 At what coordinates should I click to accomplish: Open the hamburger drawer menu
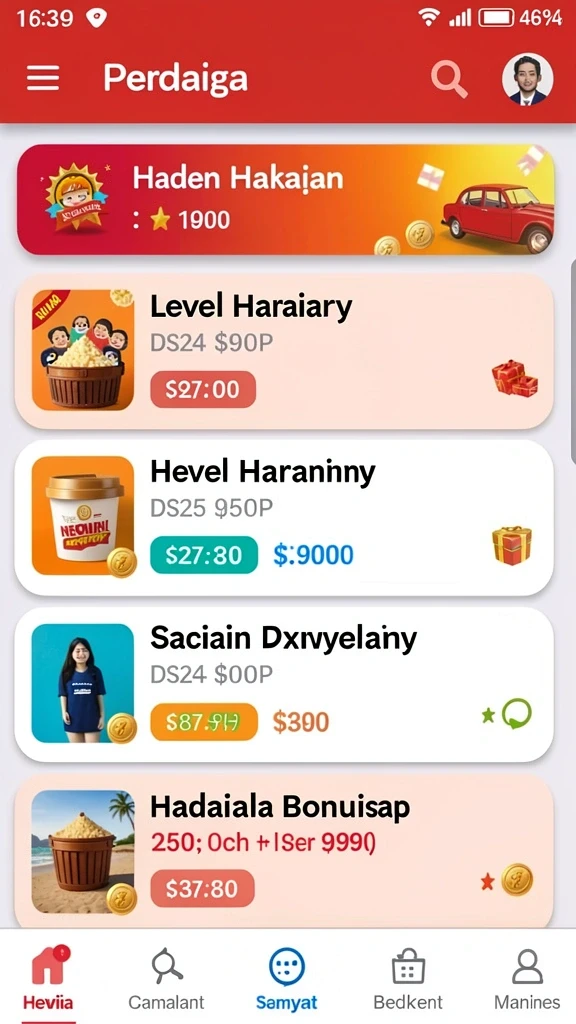coord(43,78)
